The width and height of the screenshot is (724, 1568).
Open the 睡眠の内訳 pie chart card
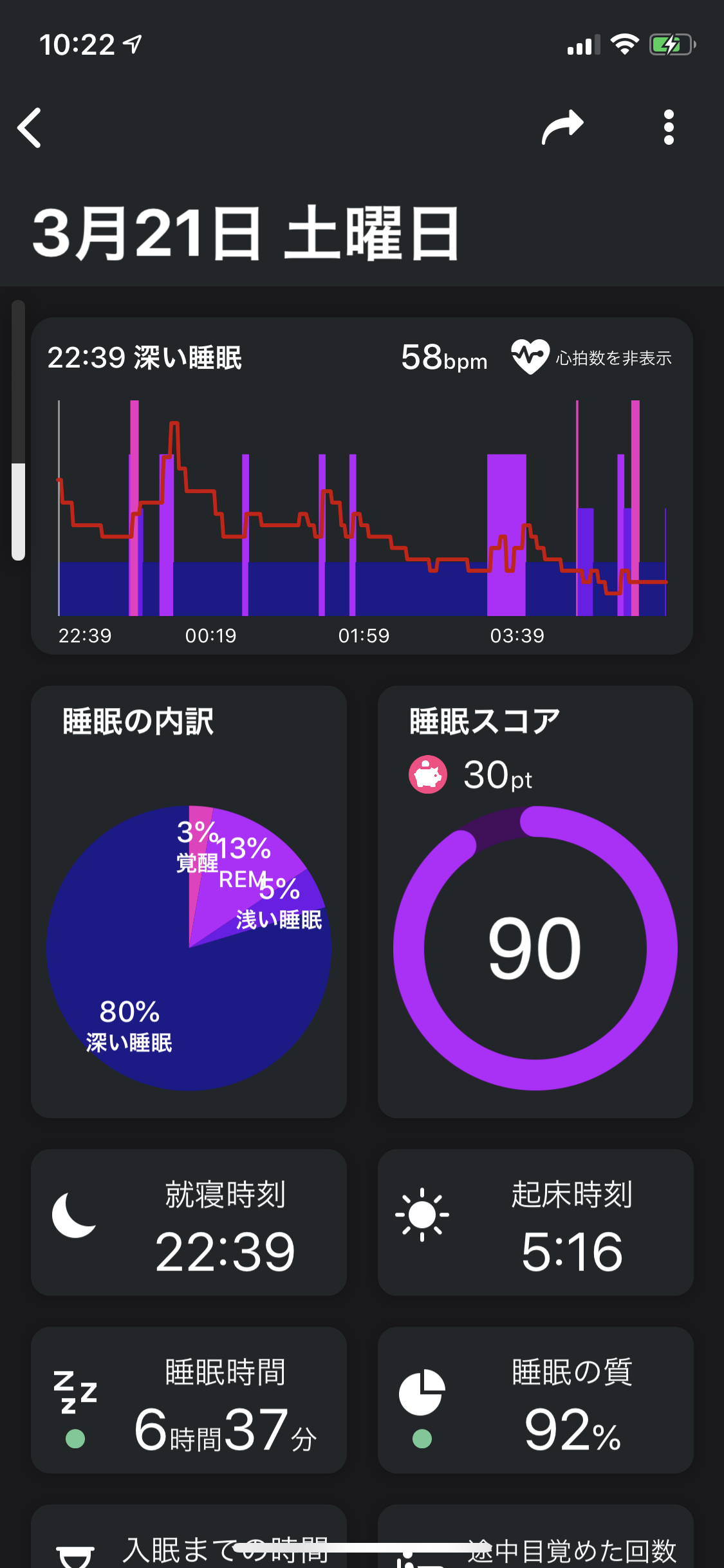pyautogui.click(x=189, y=901)
